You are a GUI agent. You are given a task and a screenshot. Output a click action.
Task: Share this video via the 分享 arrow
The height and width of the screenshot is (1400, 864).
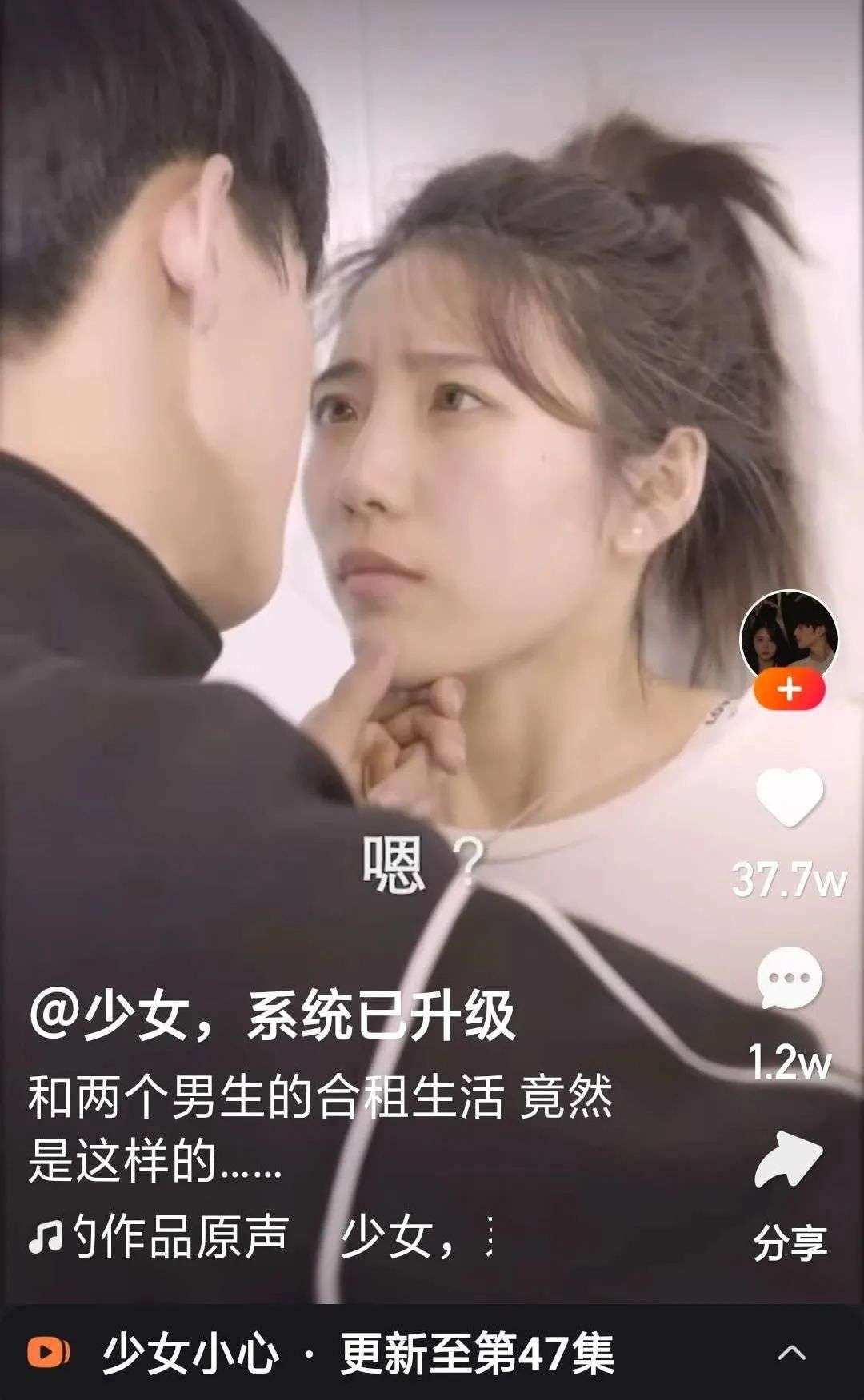coord(789,1160)
